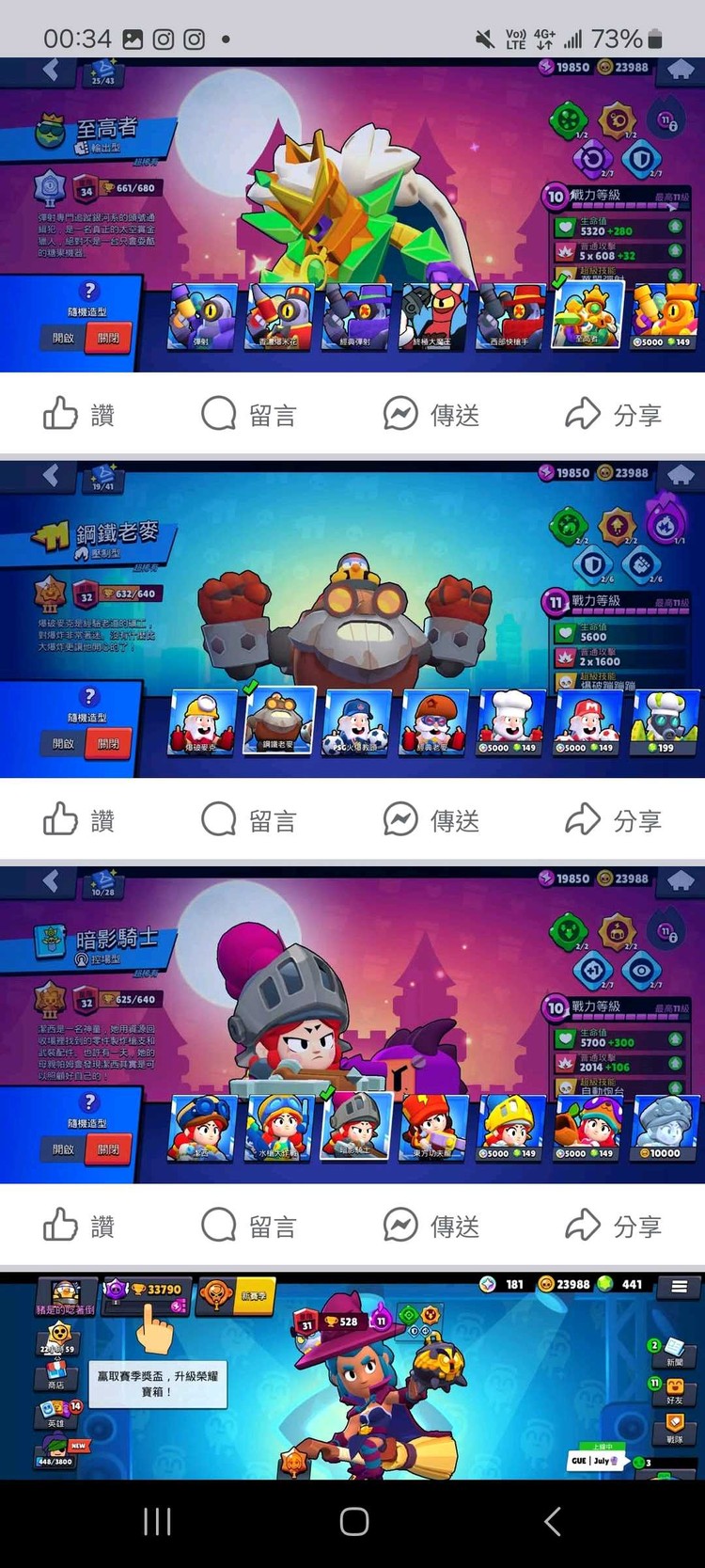Viewport: 705px width, 1568px height.
Task: Go back using the system back button
Action: (x=553, y=1521)
